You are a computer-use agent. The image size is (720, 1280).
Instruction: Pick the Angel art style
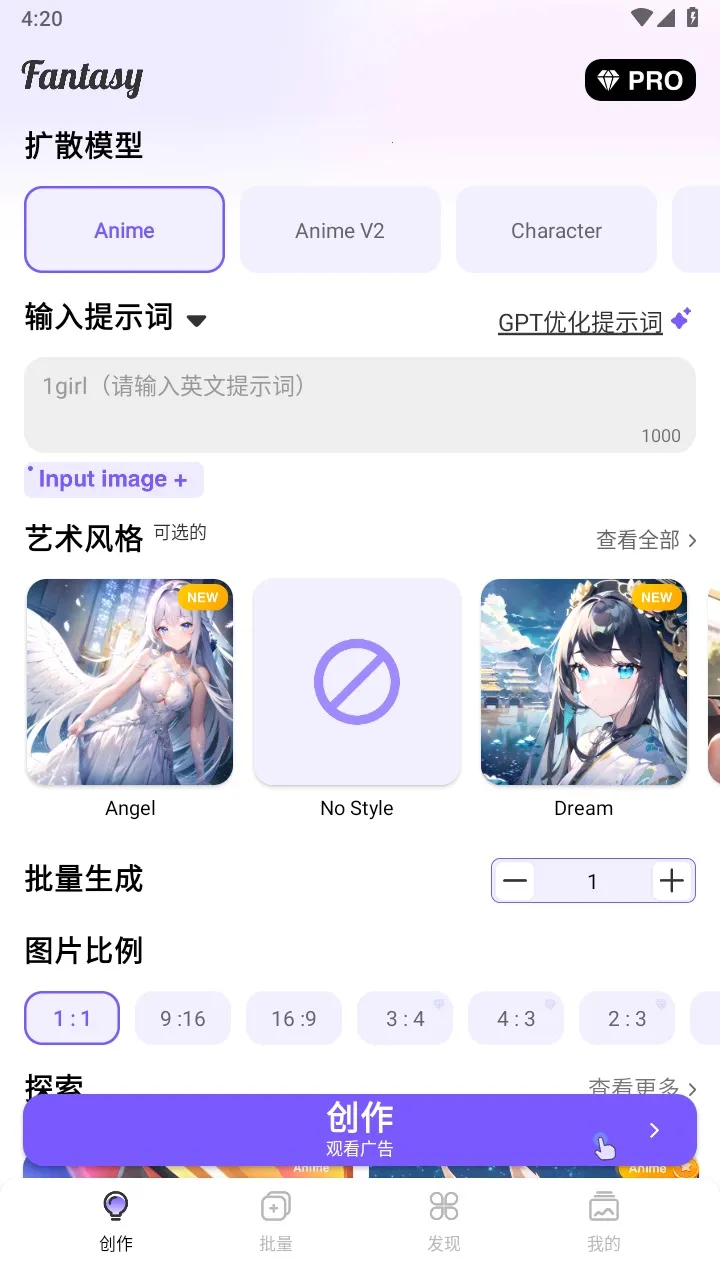click(x=130, y=682)
